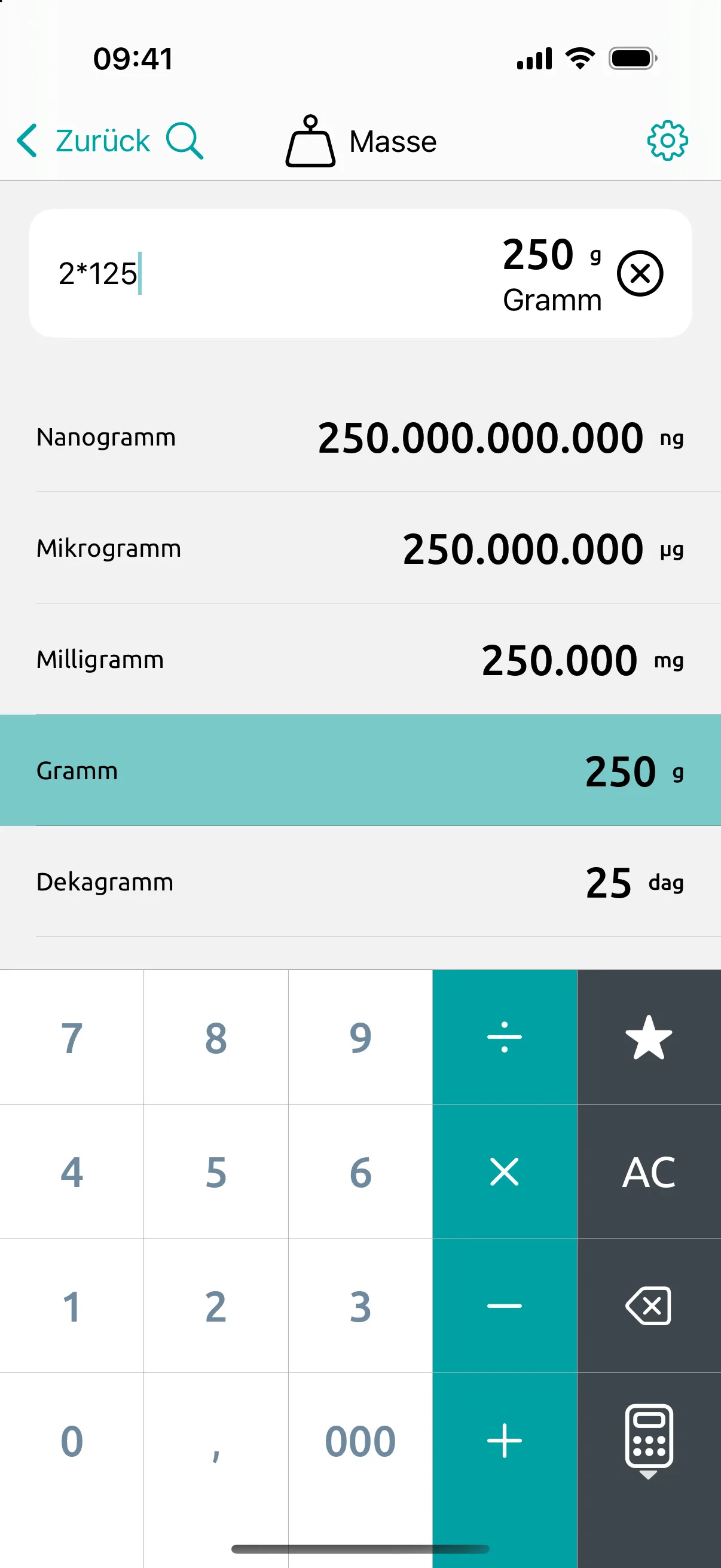The image size is (721, 1568).
Task: Reset everything with the AC key
Action: (649, 1171)
